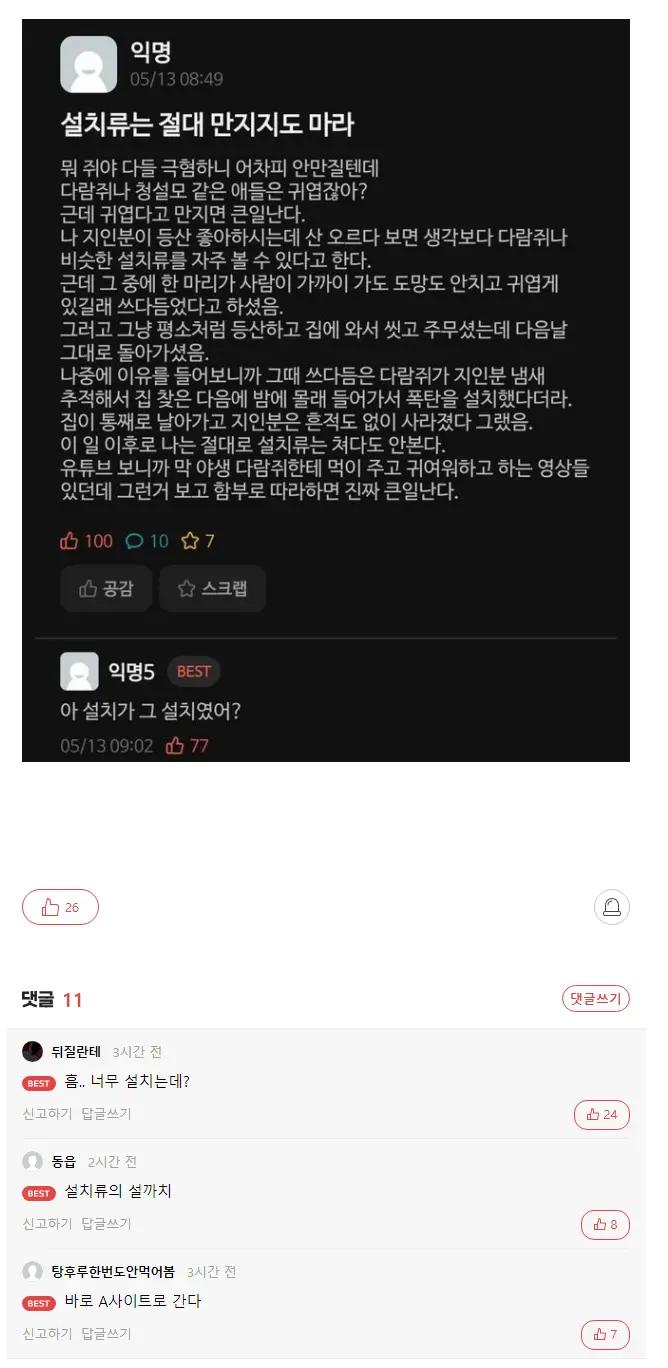The height and width of the screenshot is (1368, 668).
Task: Open 뒤질란테's profile avatar
Action: [x=33, y=1051]
